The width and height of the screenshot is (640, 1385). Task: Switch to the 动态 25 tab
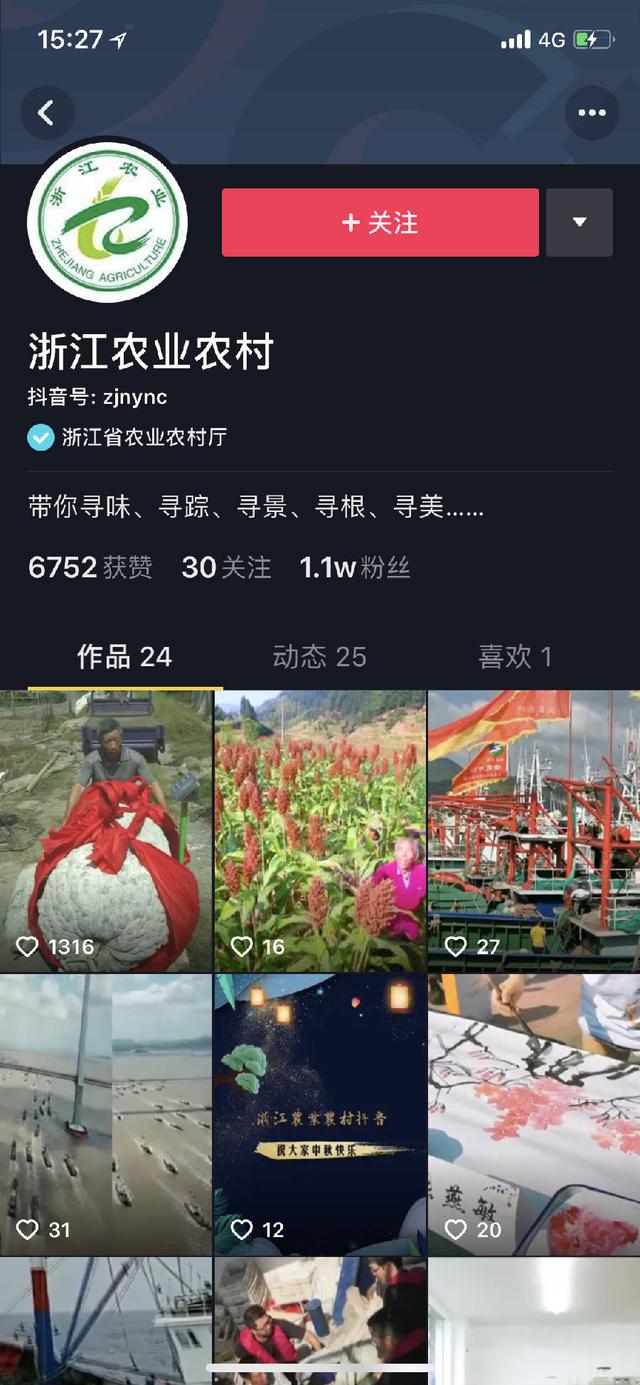click(x=319, y=657)
